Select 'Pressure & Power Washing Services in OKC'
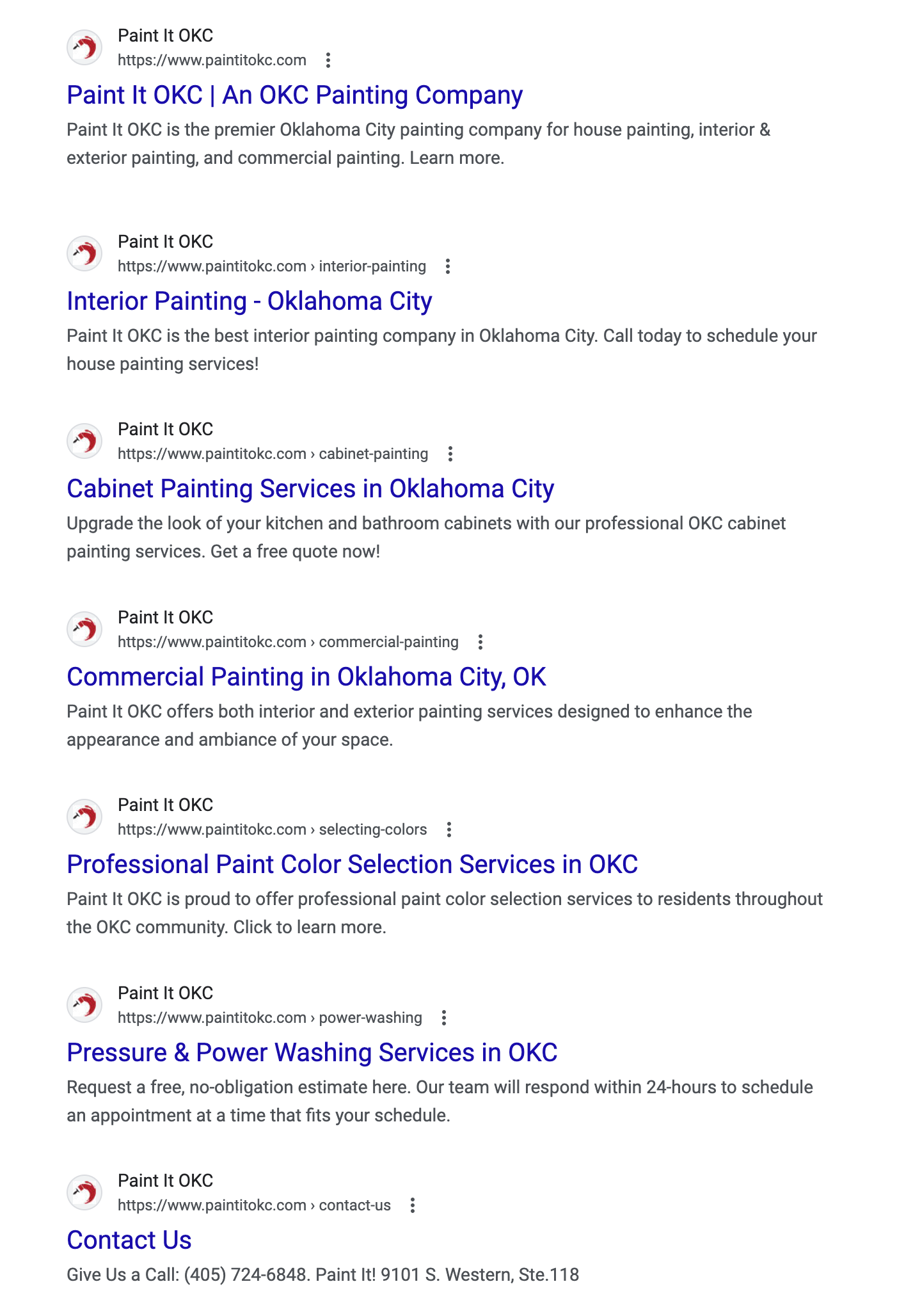This screenshot has width=913, height=1316. (312, 1053)
